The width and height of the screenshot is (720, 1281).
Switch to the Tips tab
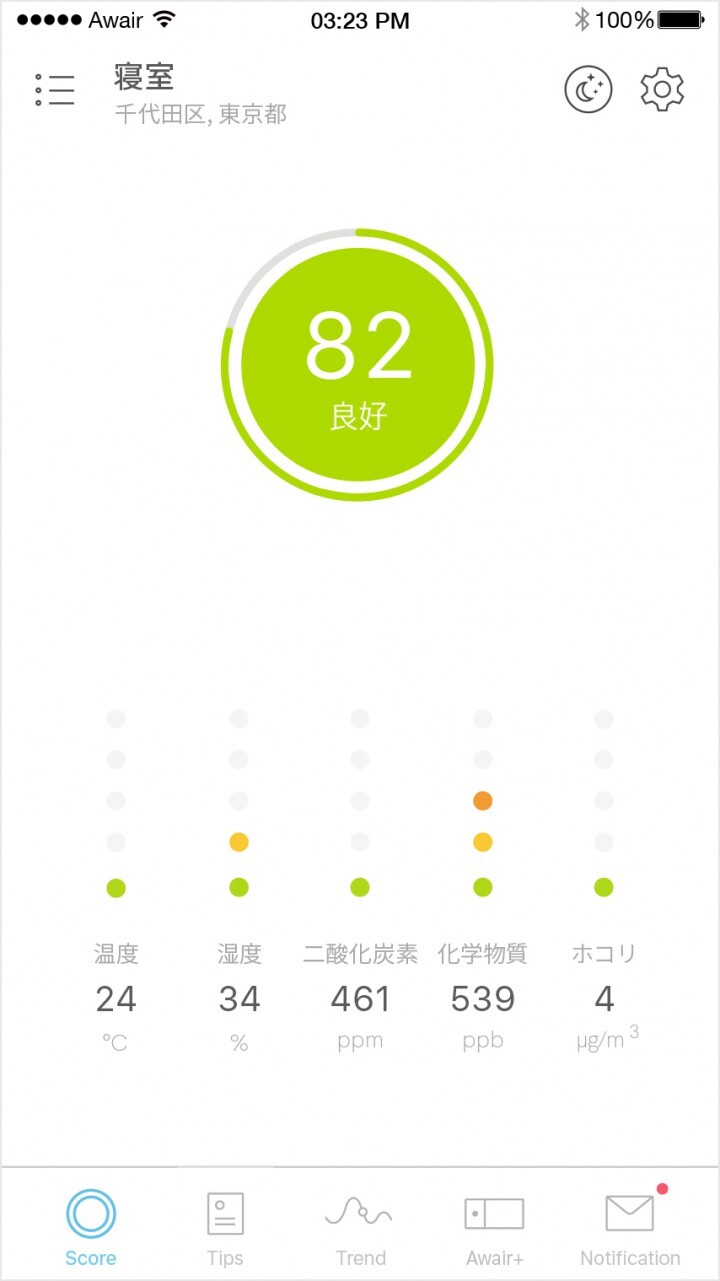(224, 1225)
